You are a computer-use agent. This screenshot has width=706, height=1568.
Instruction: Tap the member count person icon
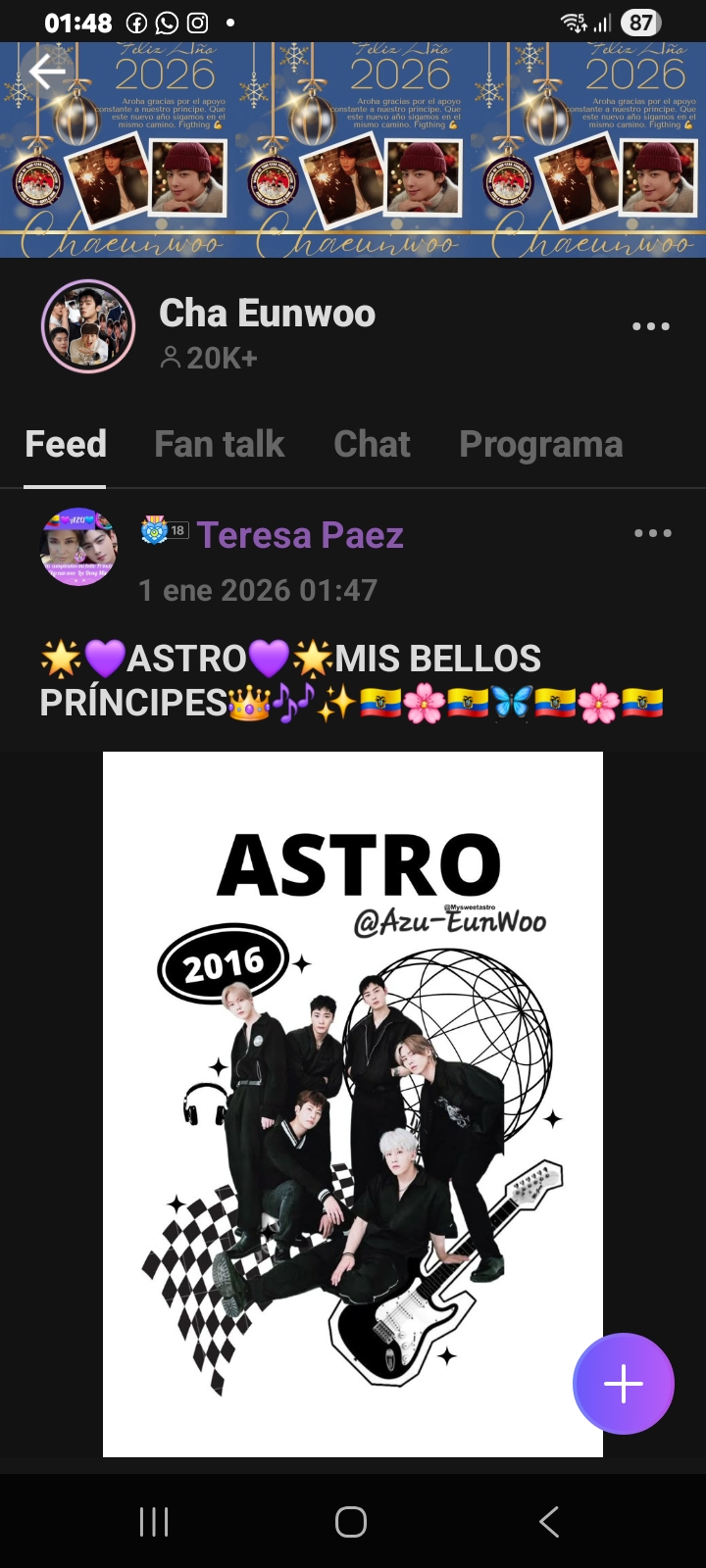(173, 358)
